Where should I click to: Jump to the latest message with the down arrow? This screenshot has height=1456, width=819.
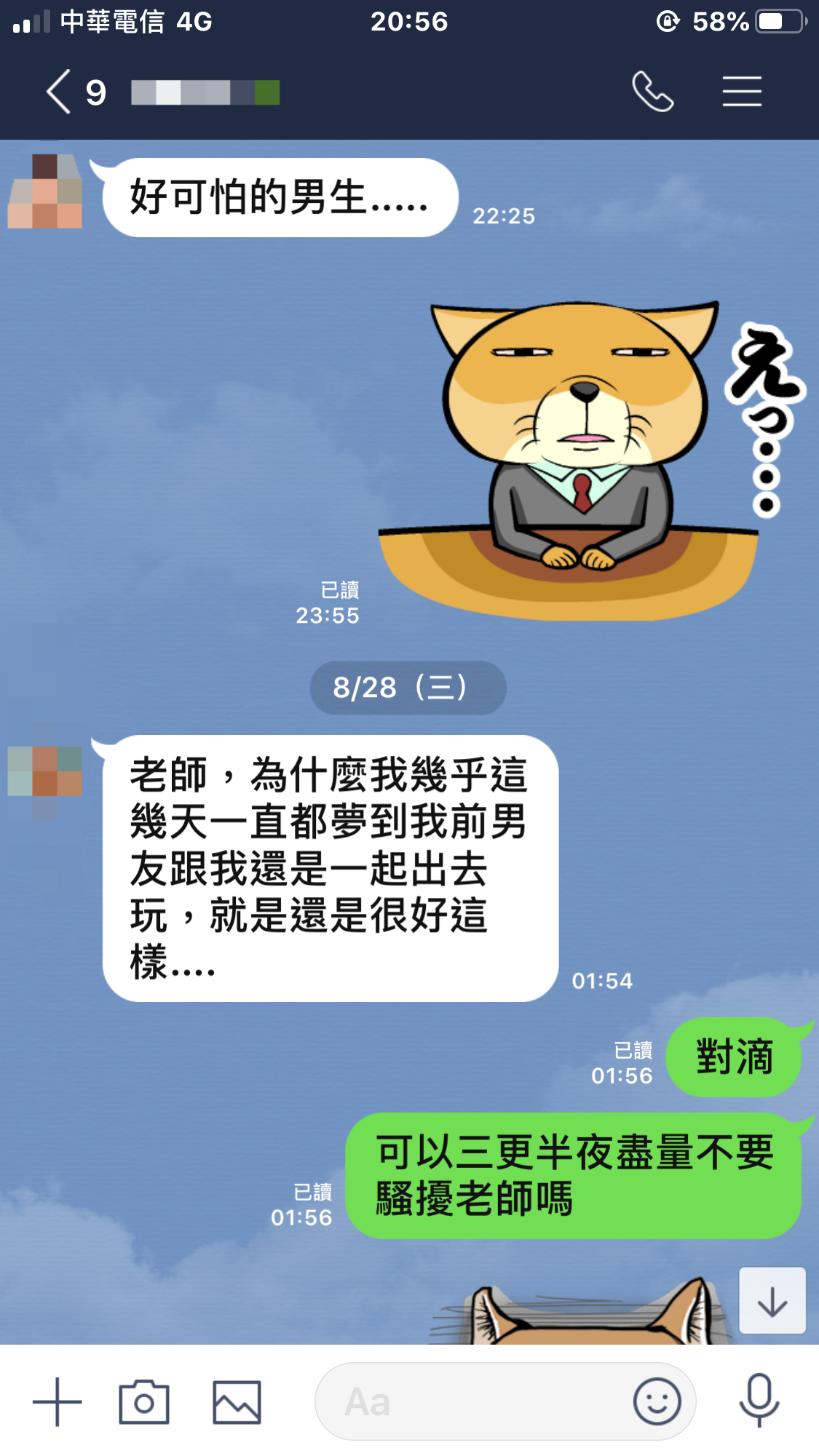click(772, 1301)
